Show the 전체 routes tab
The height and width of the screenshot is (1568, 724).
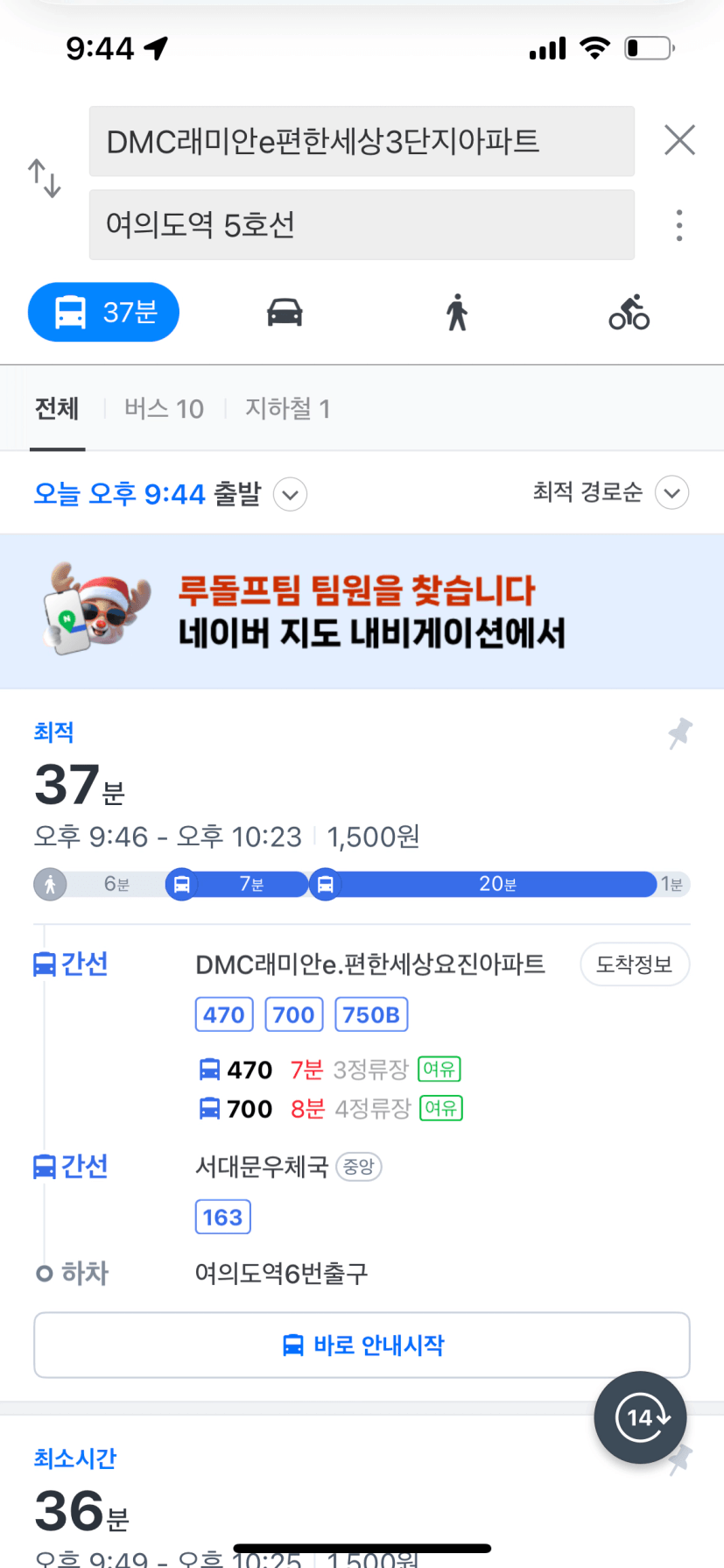[x=57, y=409]
